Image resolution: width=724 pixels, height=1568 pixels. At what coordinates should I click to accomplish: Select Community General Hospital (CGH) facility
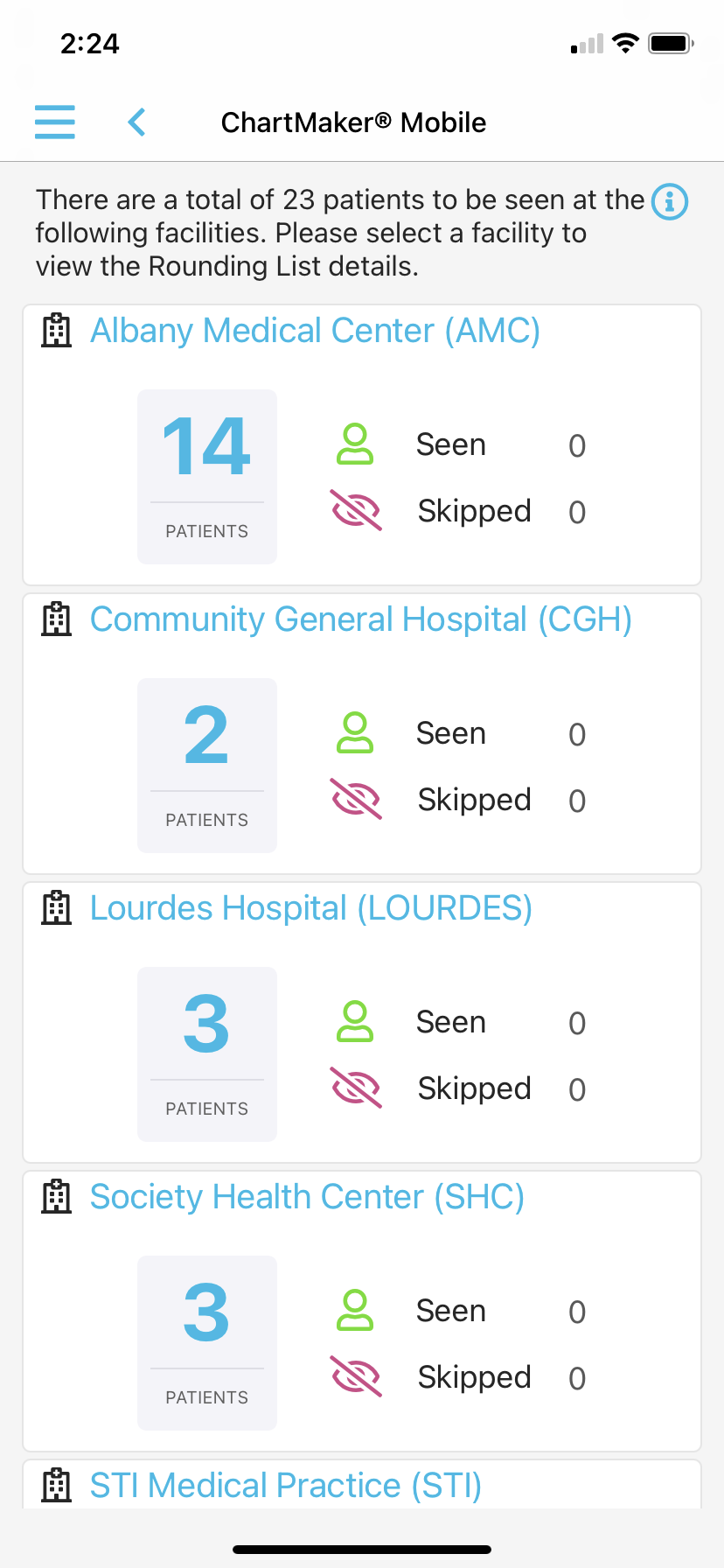pyautogui.click(x=360, y=619)
